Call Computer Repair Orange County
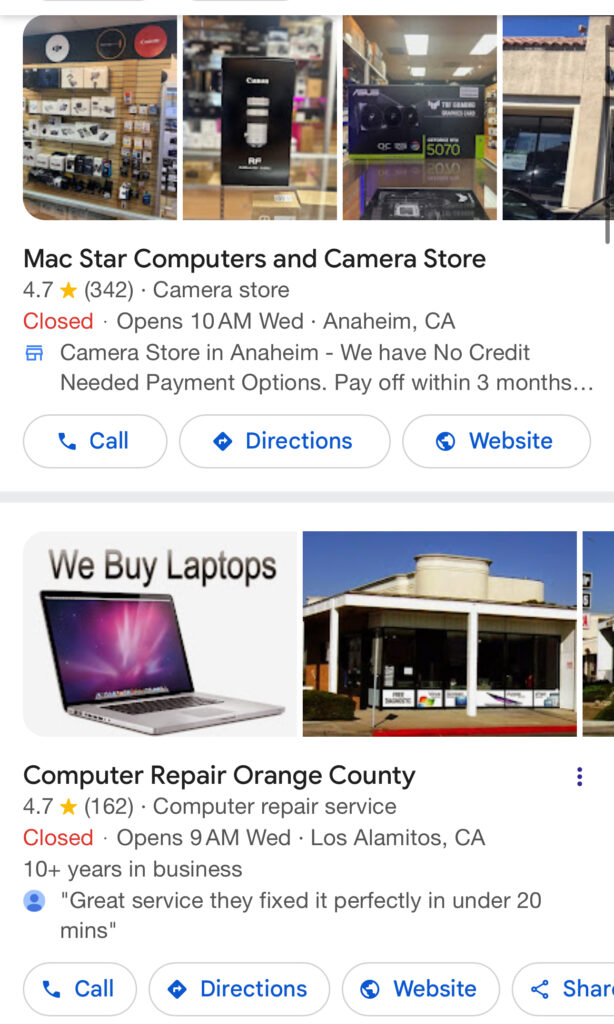Image resolution: width=614 pixels, height=1024 pixels. (x=79, y=989)
